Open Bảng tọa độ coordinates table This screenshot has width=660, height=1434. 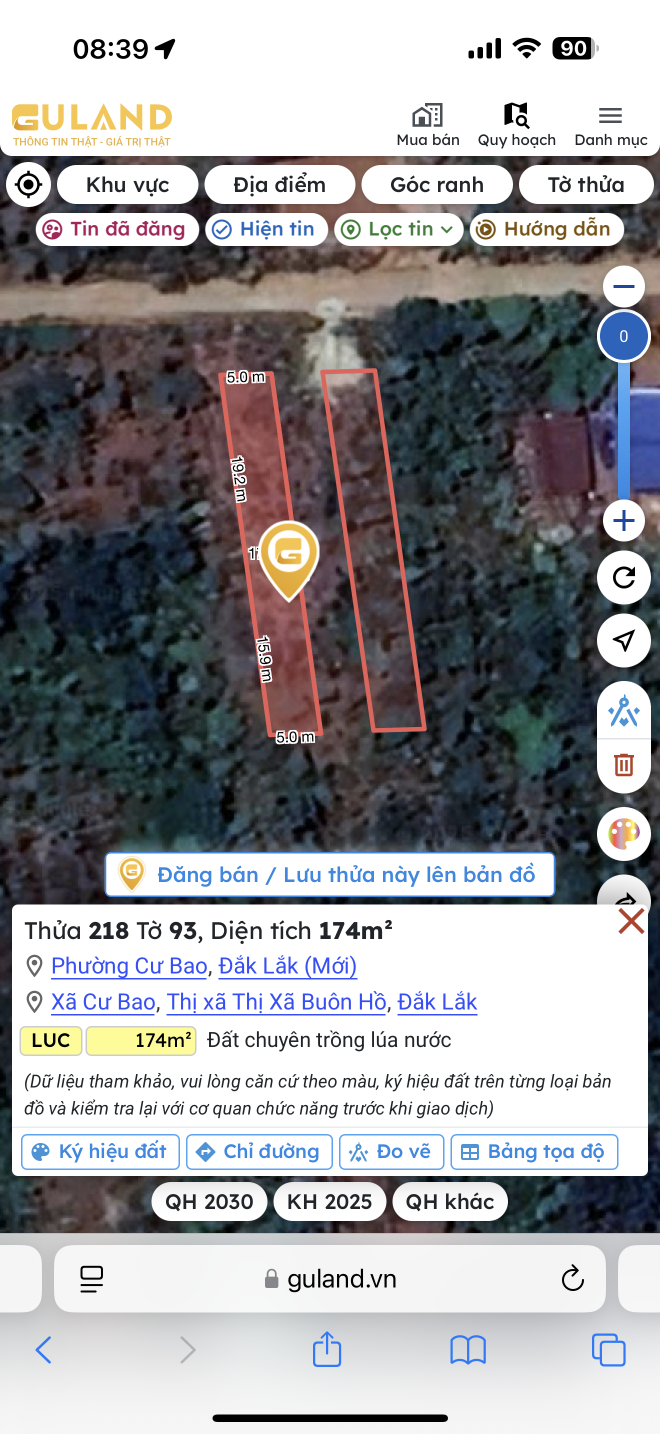(x=534, y=1152)
